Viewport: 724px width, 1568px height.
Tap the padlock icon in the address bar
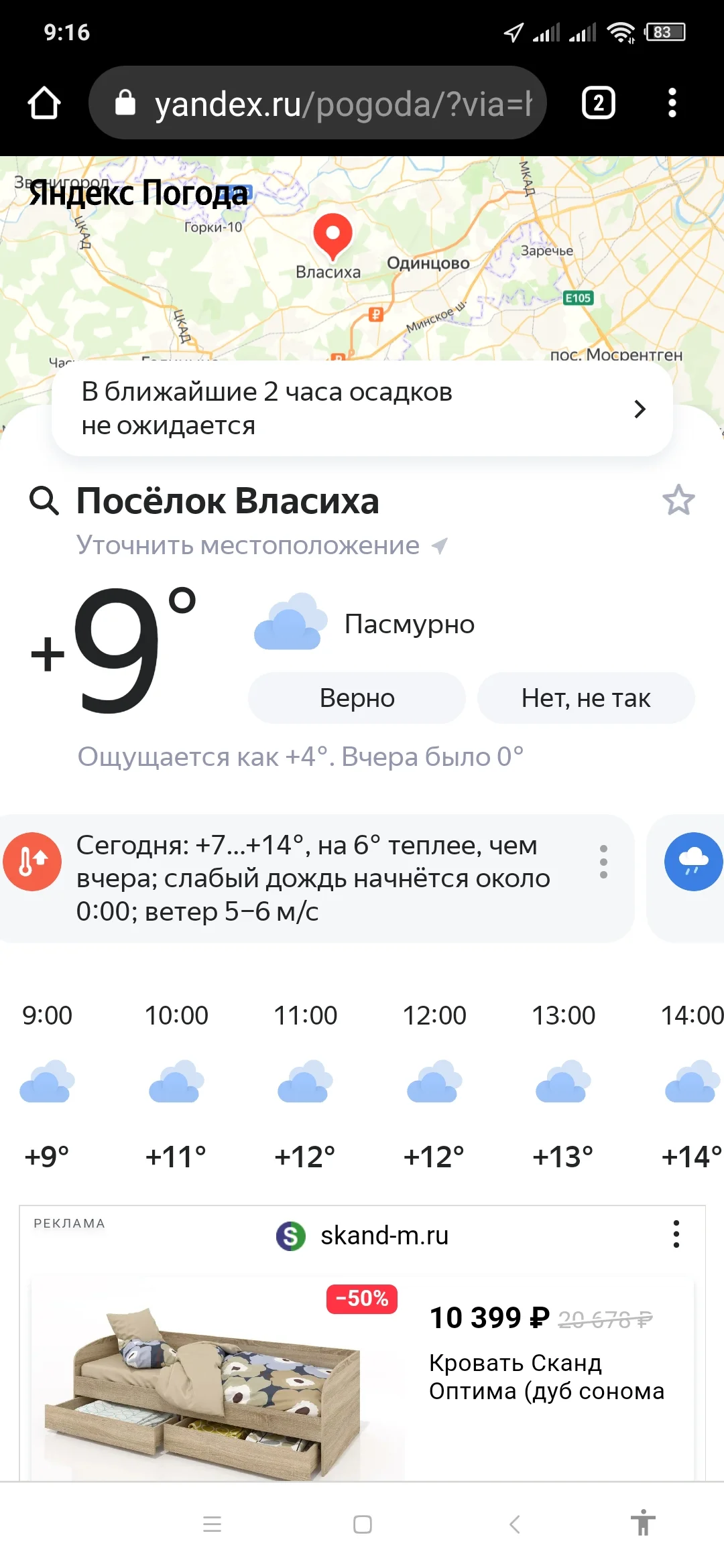tap(127, 102)
